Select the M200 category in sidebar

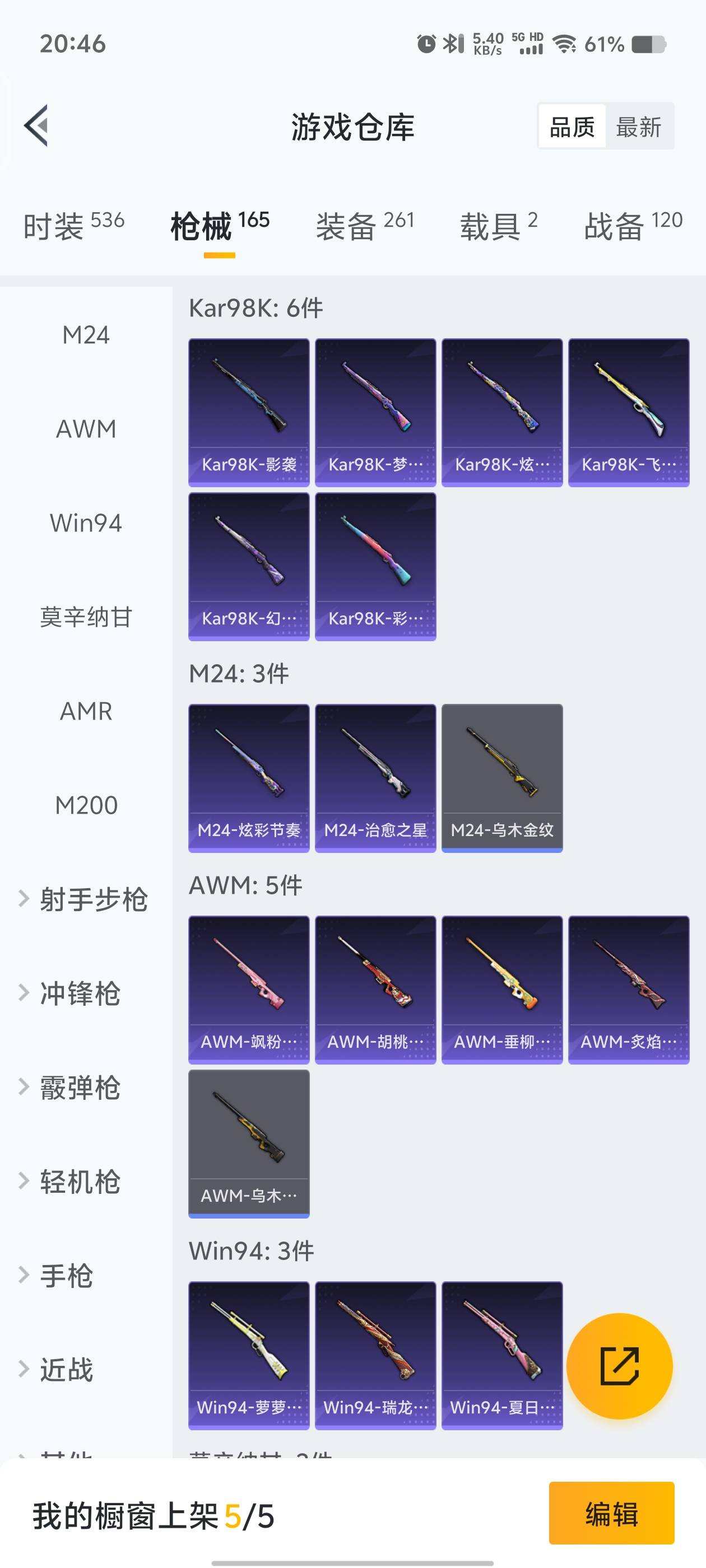[86, 805]
